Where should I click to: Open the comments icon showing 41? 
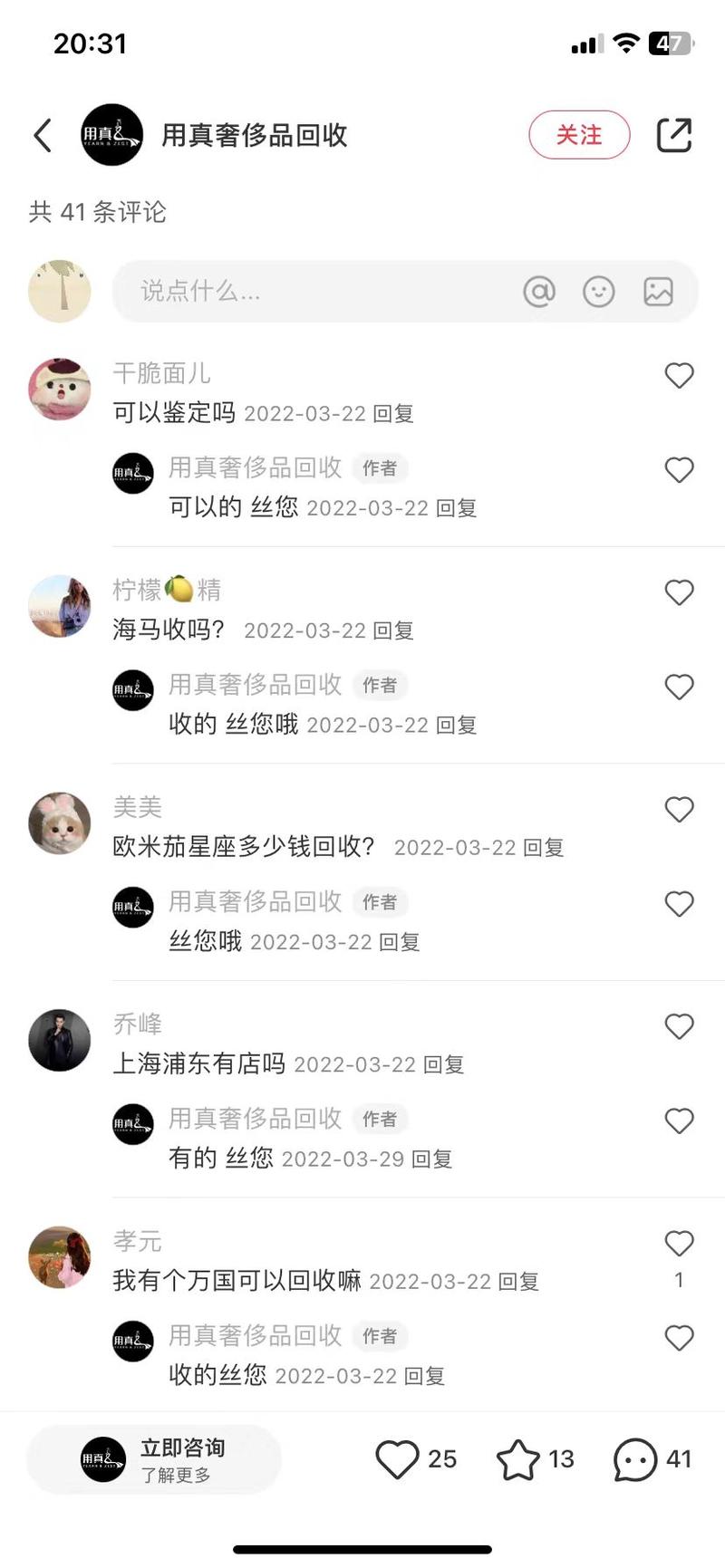634,1459
